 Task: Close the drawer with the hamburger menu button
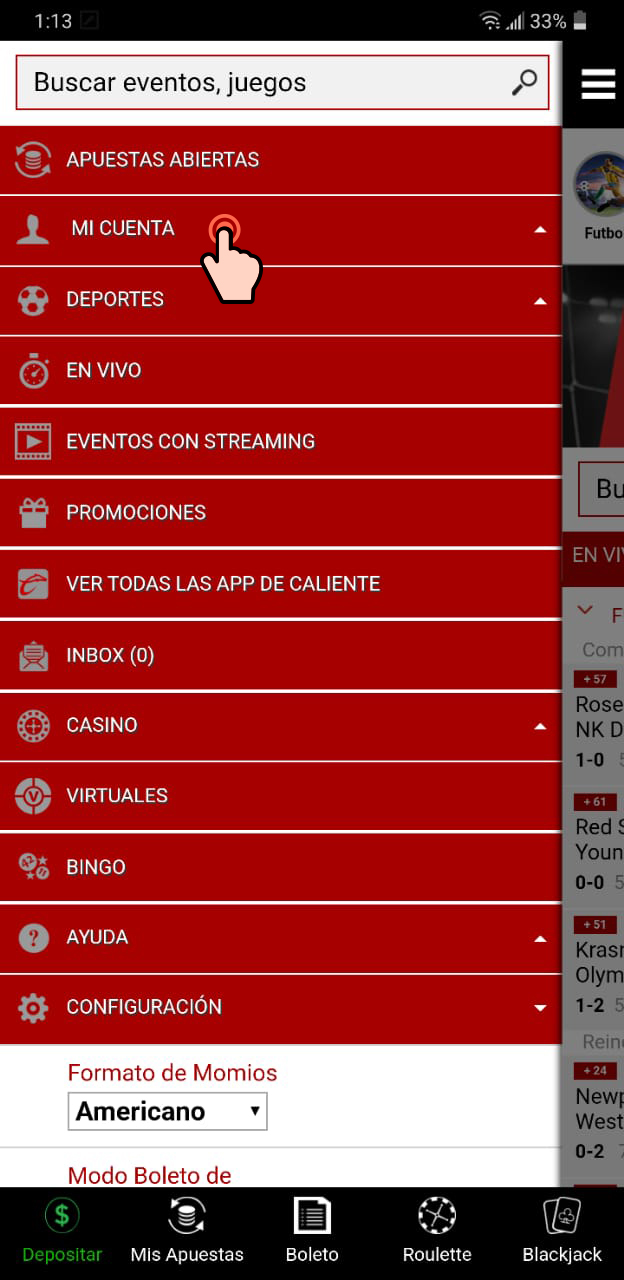click(598, 84)
